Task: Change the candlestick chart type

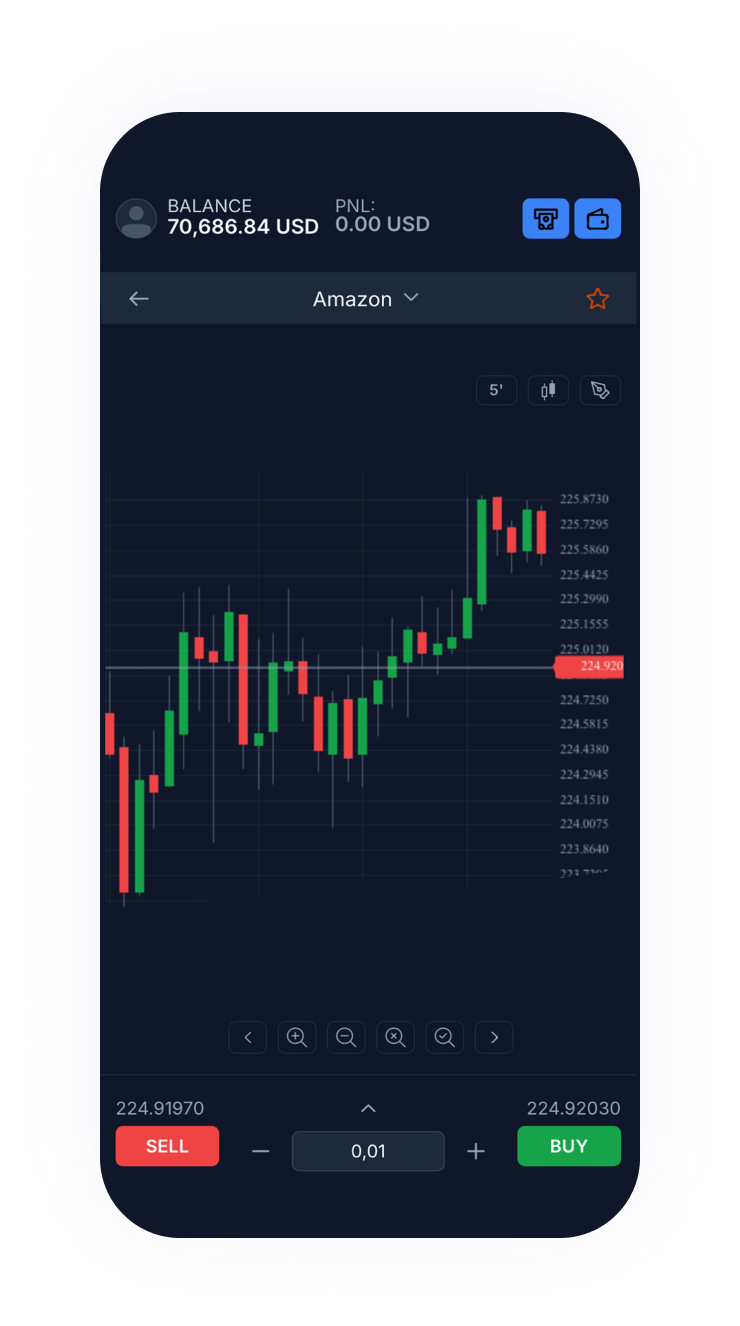Action: click(548, 390)
